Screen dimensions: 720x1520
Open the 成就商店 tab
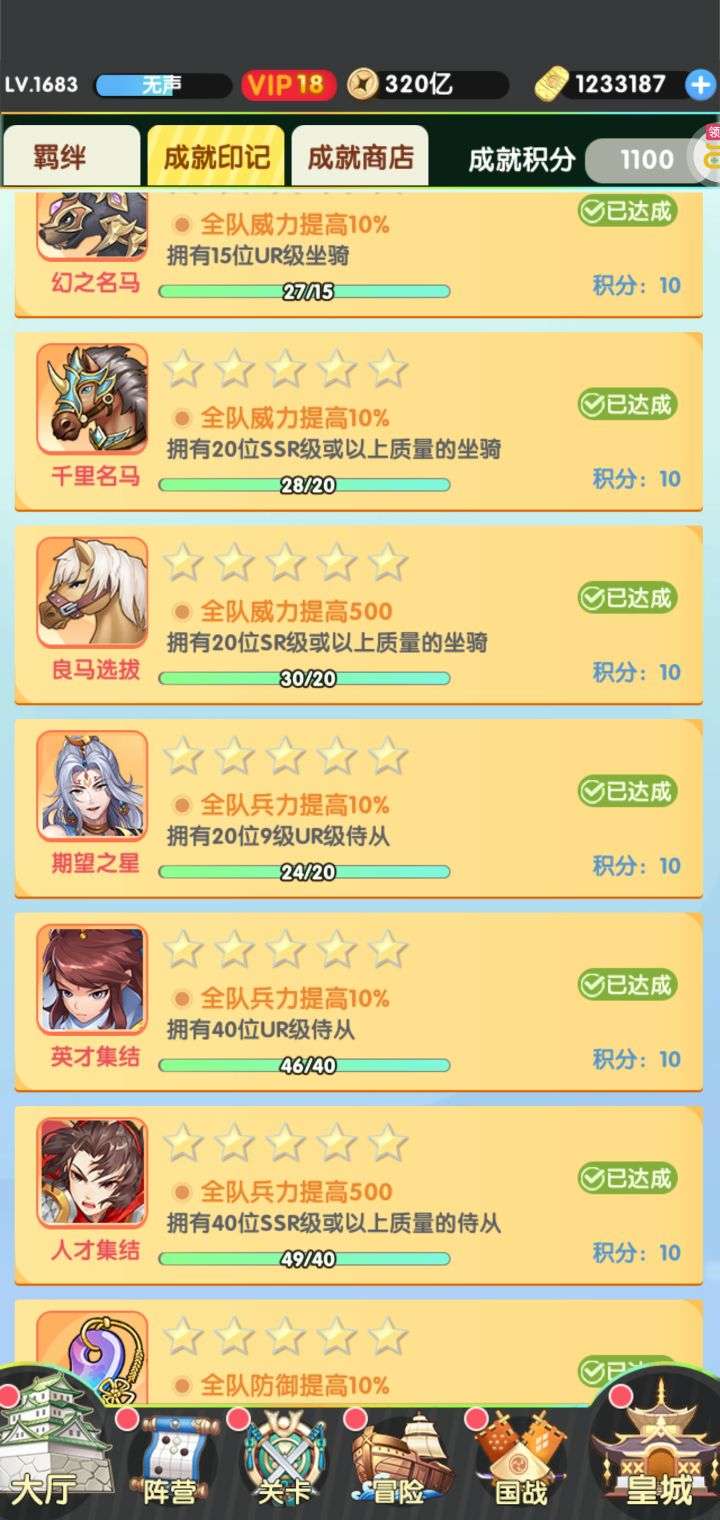360,157
